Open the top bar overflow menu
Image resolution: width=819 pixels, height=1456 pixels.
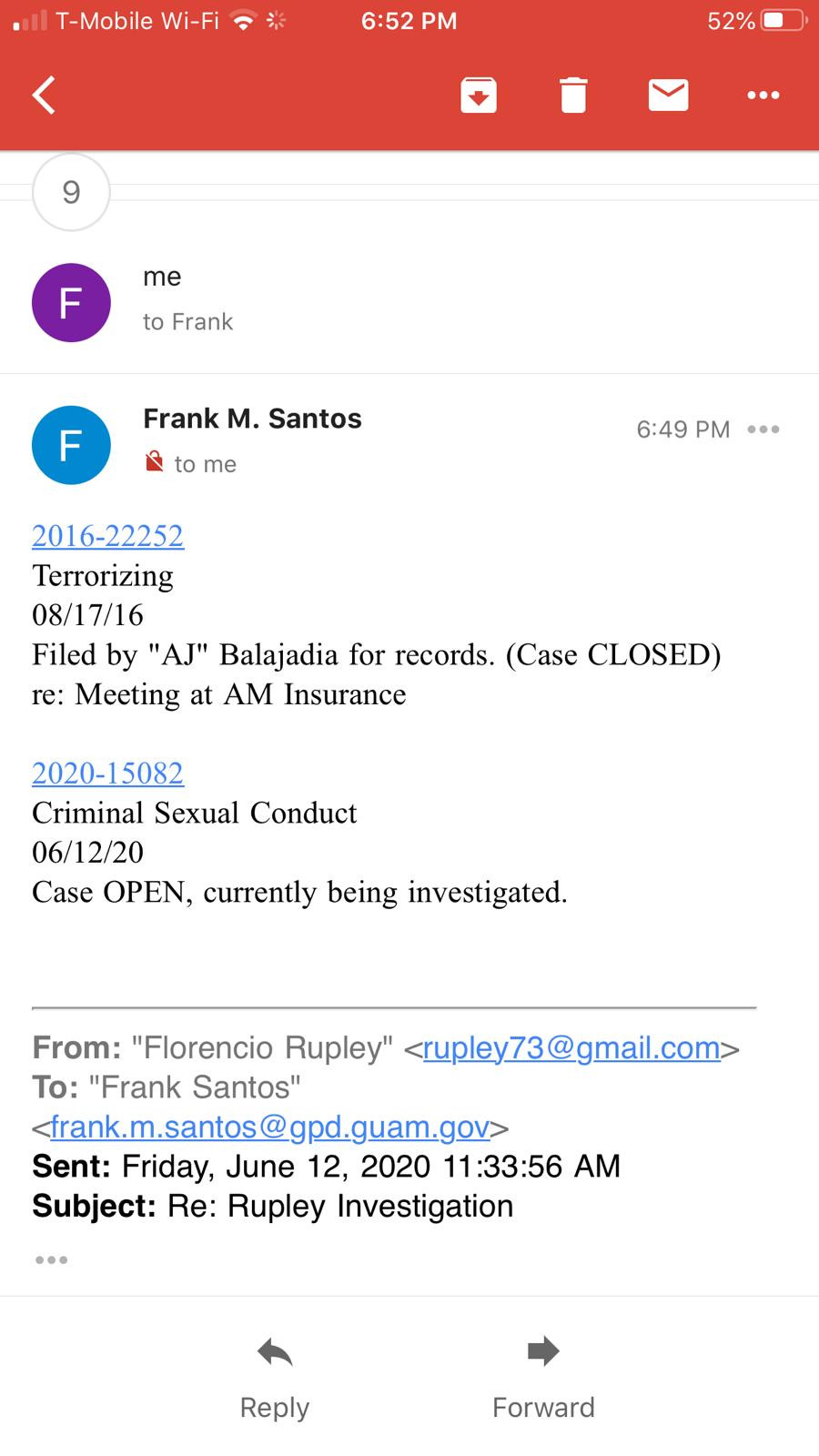763,95
